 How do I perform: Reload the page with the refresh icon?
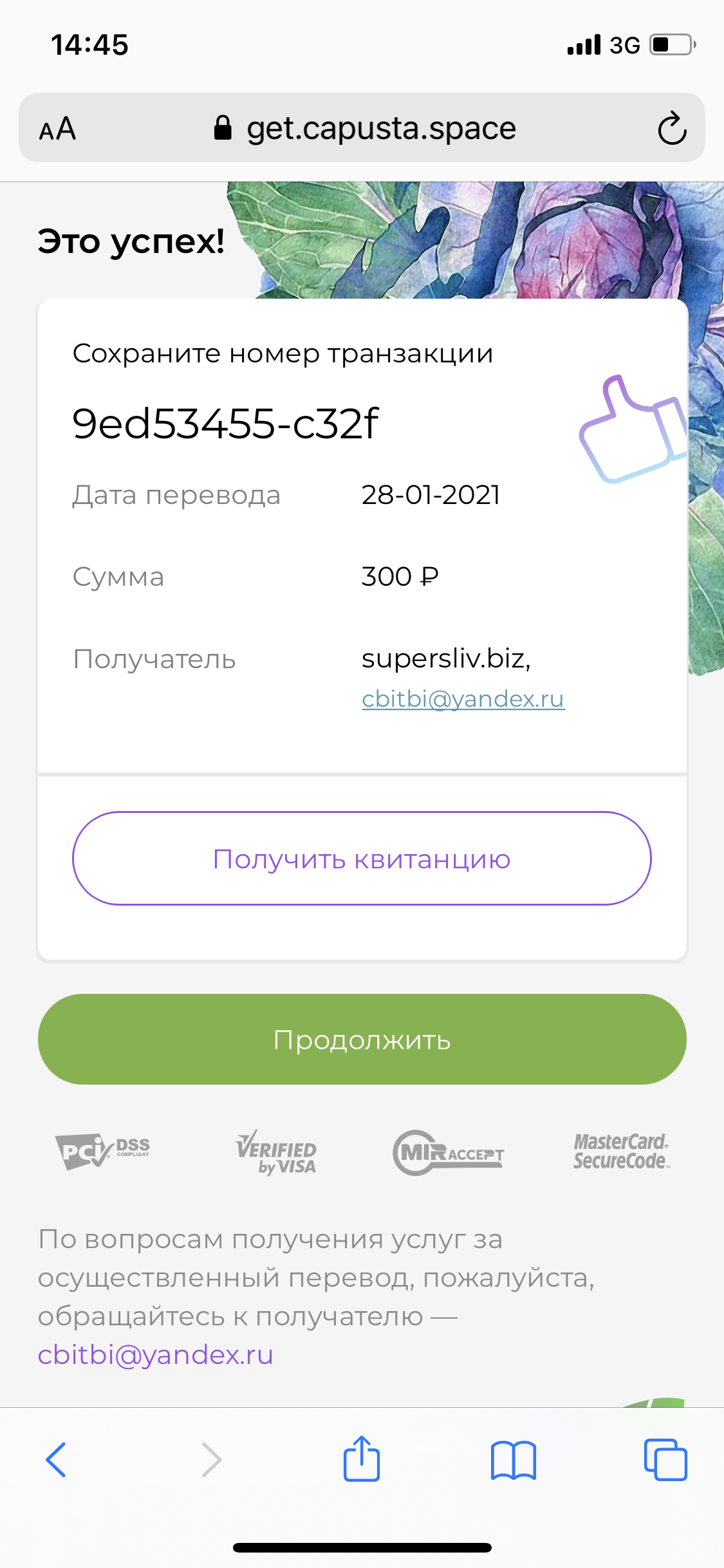(672, 128)
